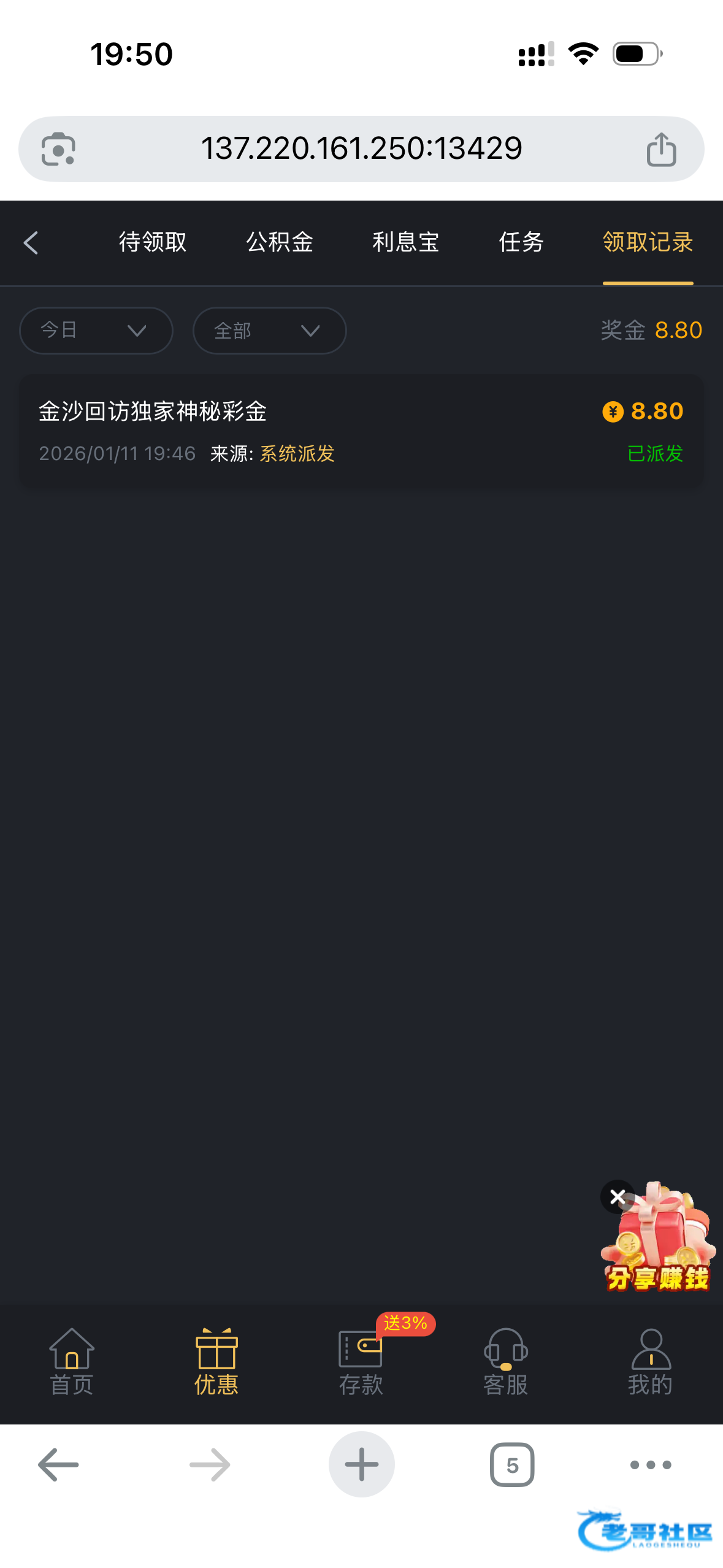Open a new browser tab

click(361, 1464)
